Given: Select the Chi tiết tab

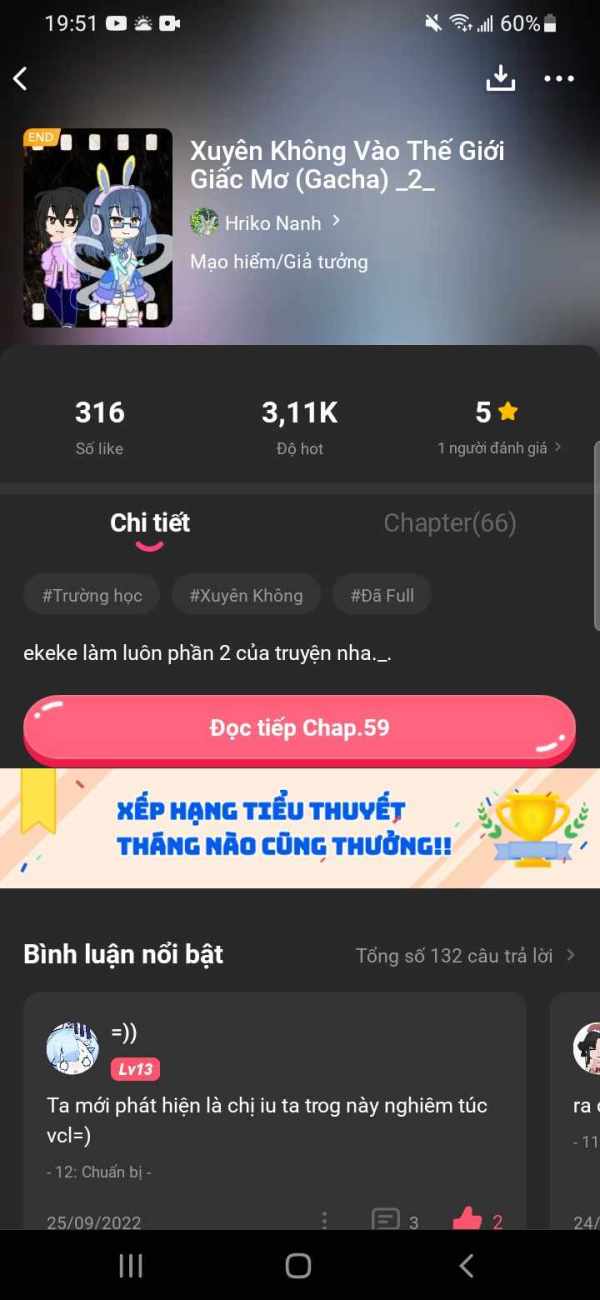Looking at the screenshot, I should pos(150,523).
